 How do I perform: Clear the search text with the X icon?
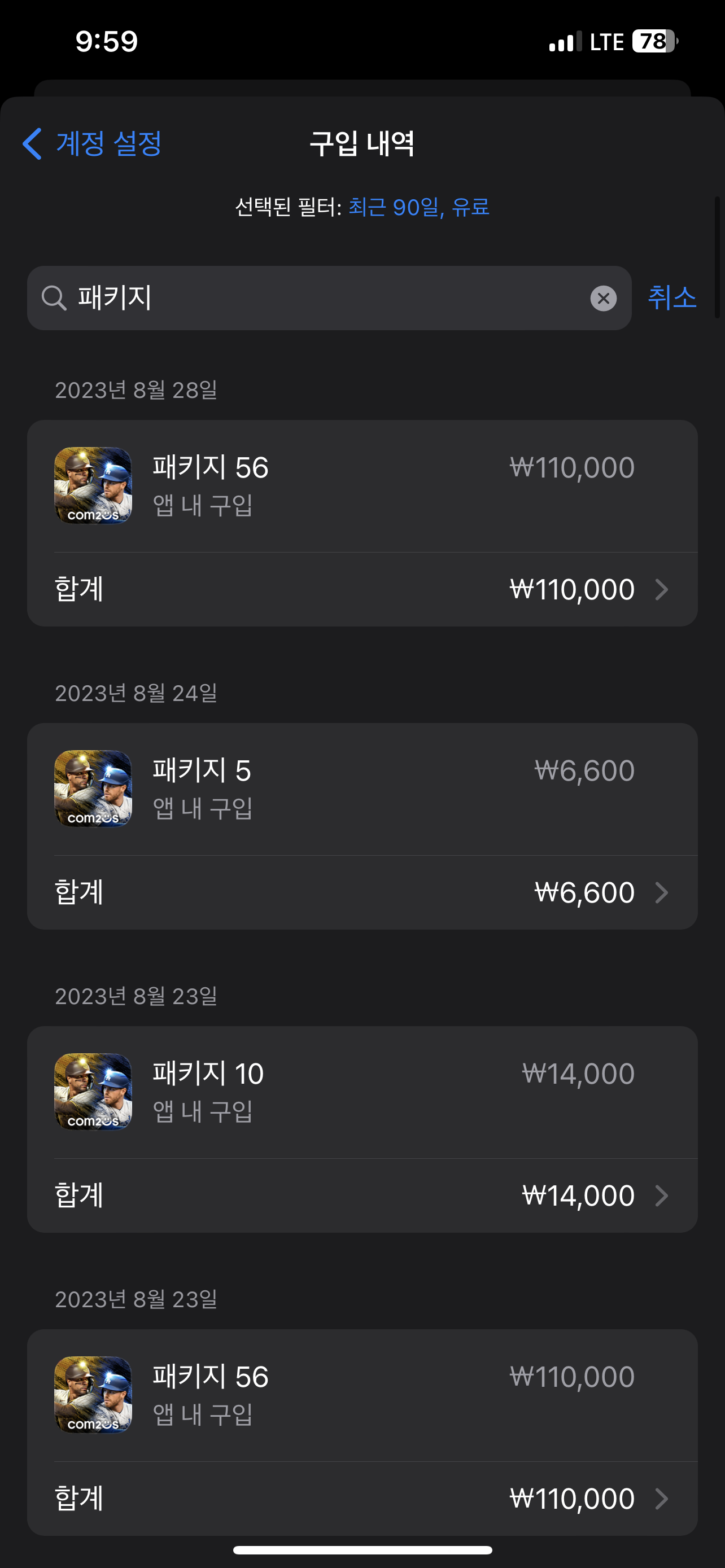[603, 298]
